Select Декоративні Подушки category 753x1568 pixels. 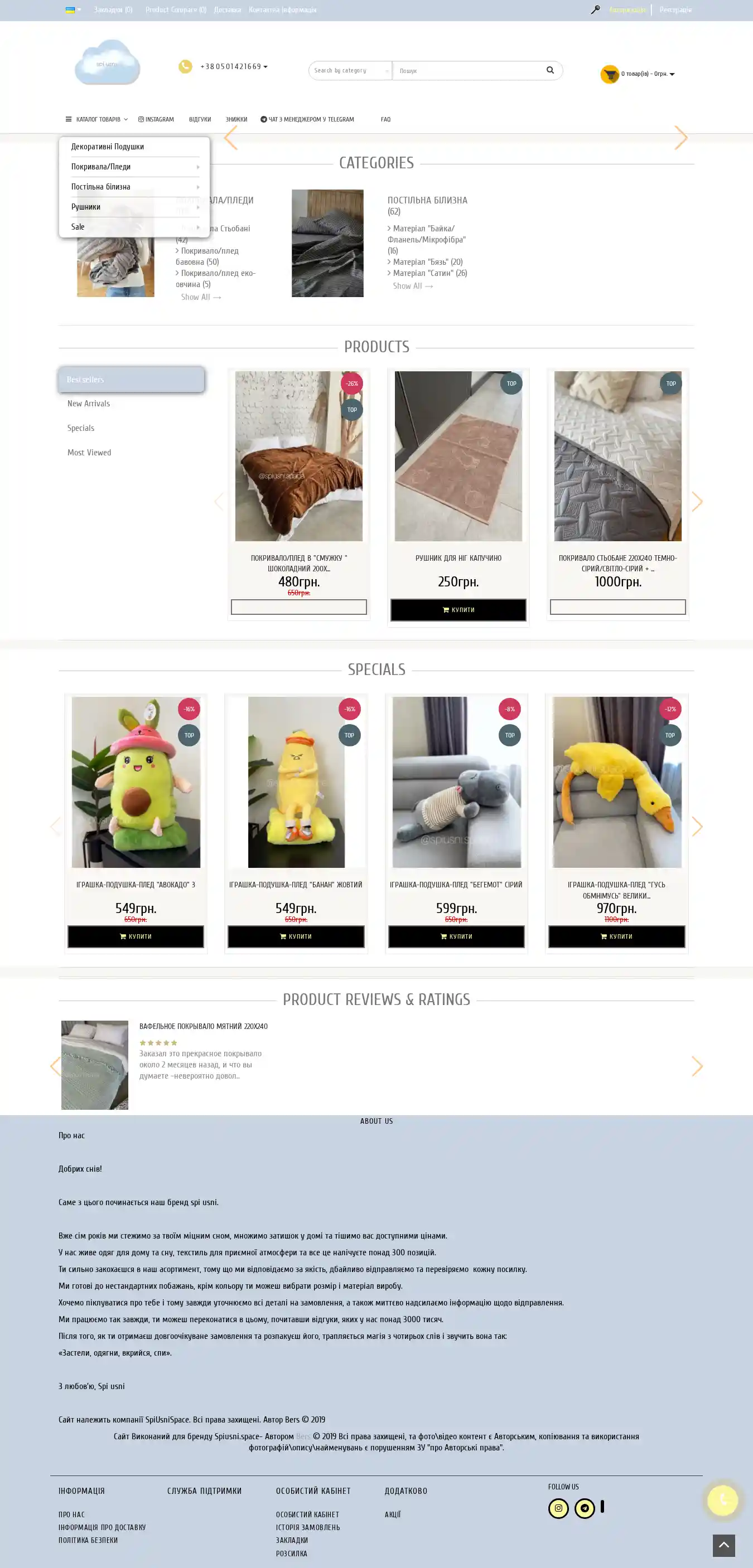(108, 147)
